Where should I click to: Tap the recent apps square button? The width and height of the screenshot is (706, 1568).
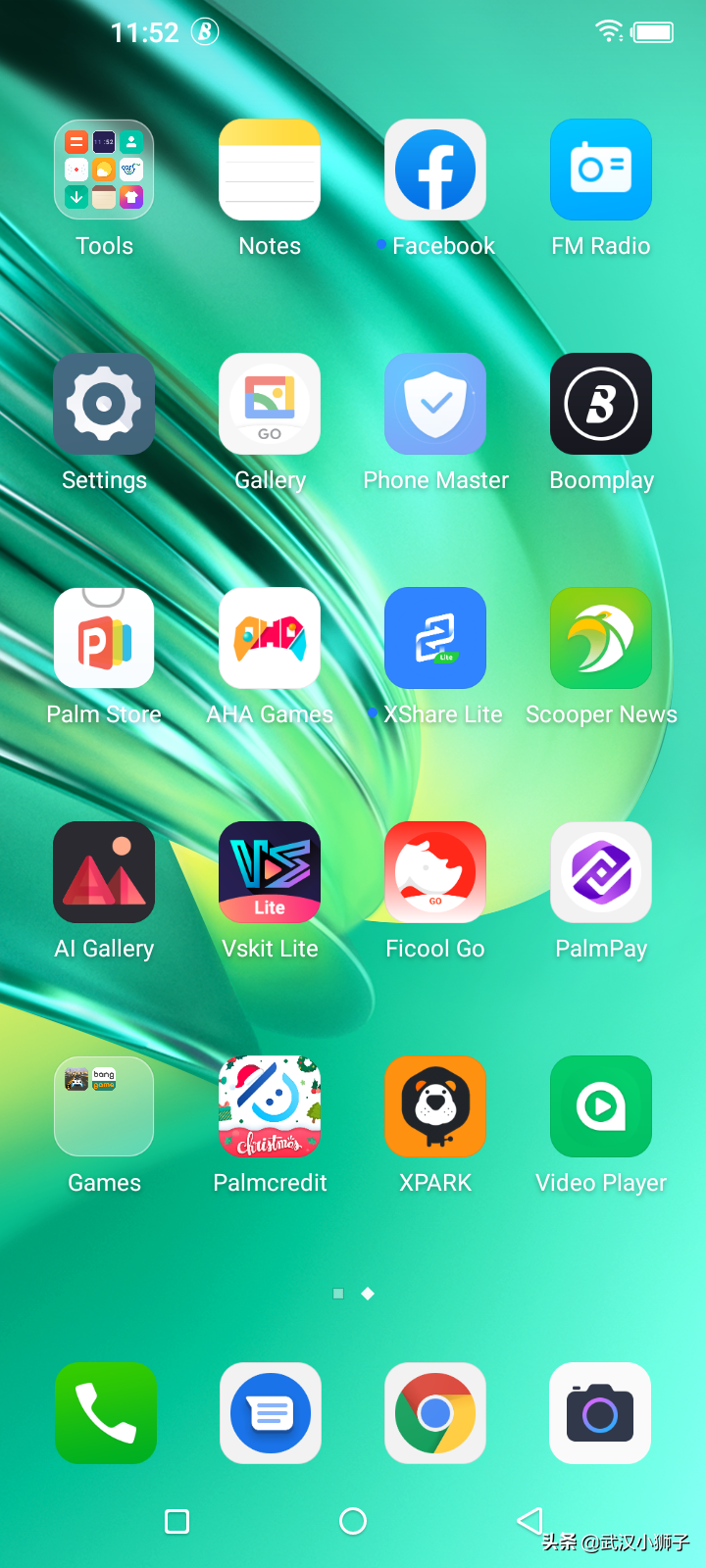click(x=177, y=1521)
